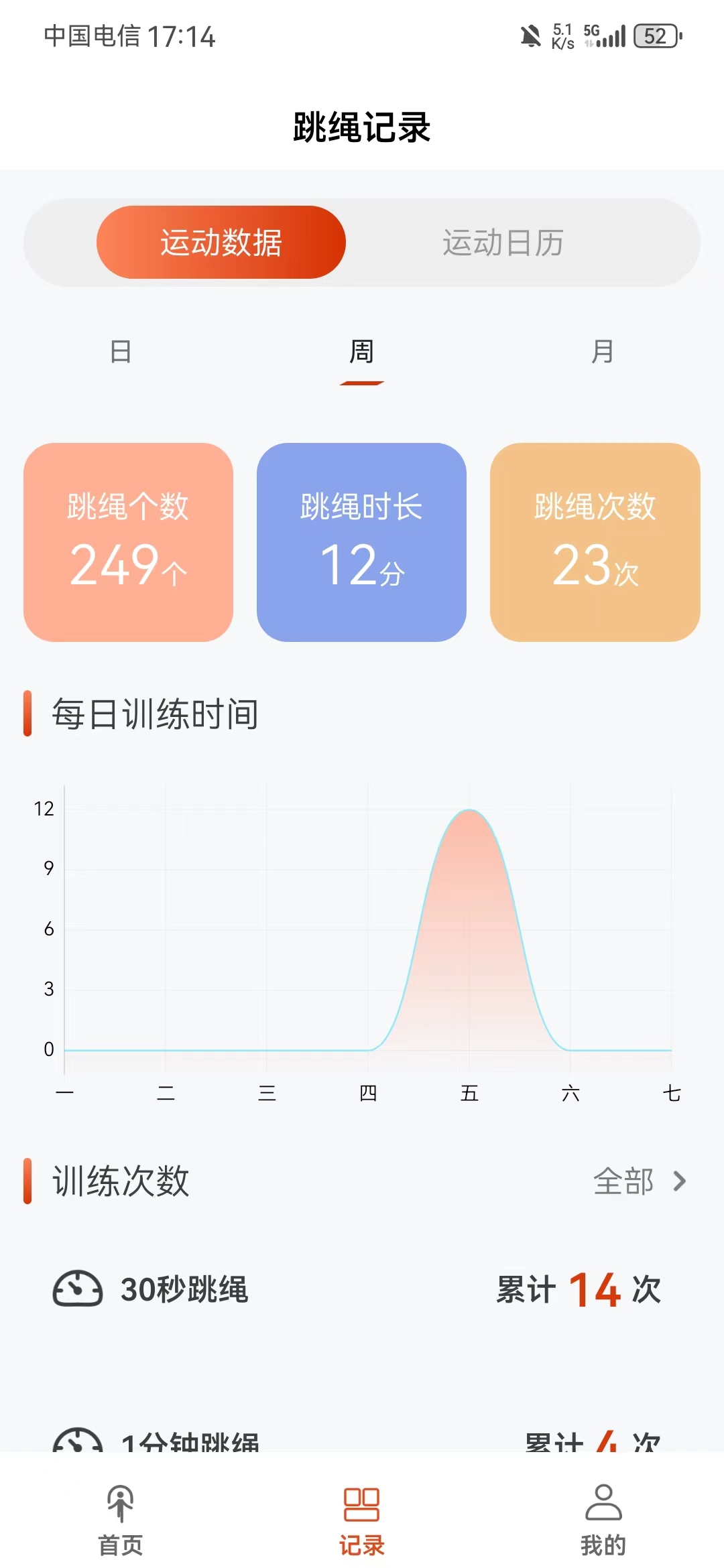This screenshot has width=724, height=1568.
Task: Select the 记录 records icon in bottom bar
Action: tap(362, 1502)
